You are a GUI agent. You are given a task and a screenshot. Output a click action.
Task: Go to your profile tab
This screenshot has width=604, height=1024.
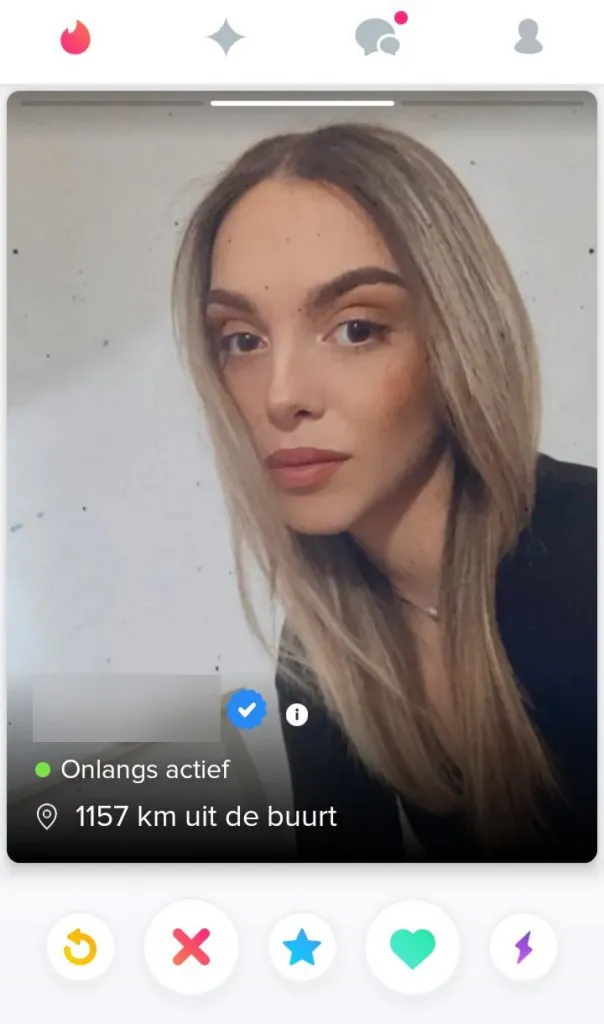[x=528, y=38]
